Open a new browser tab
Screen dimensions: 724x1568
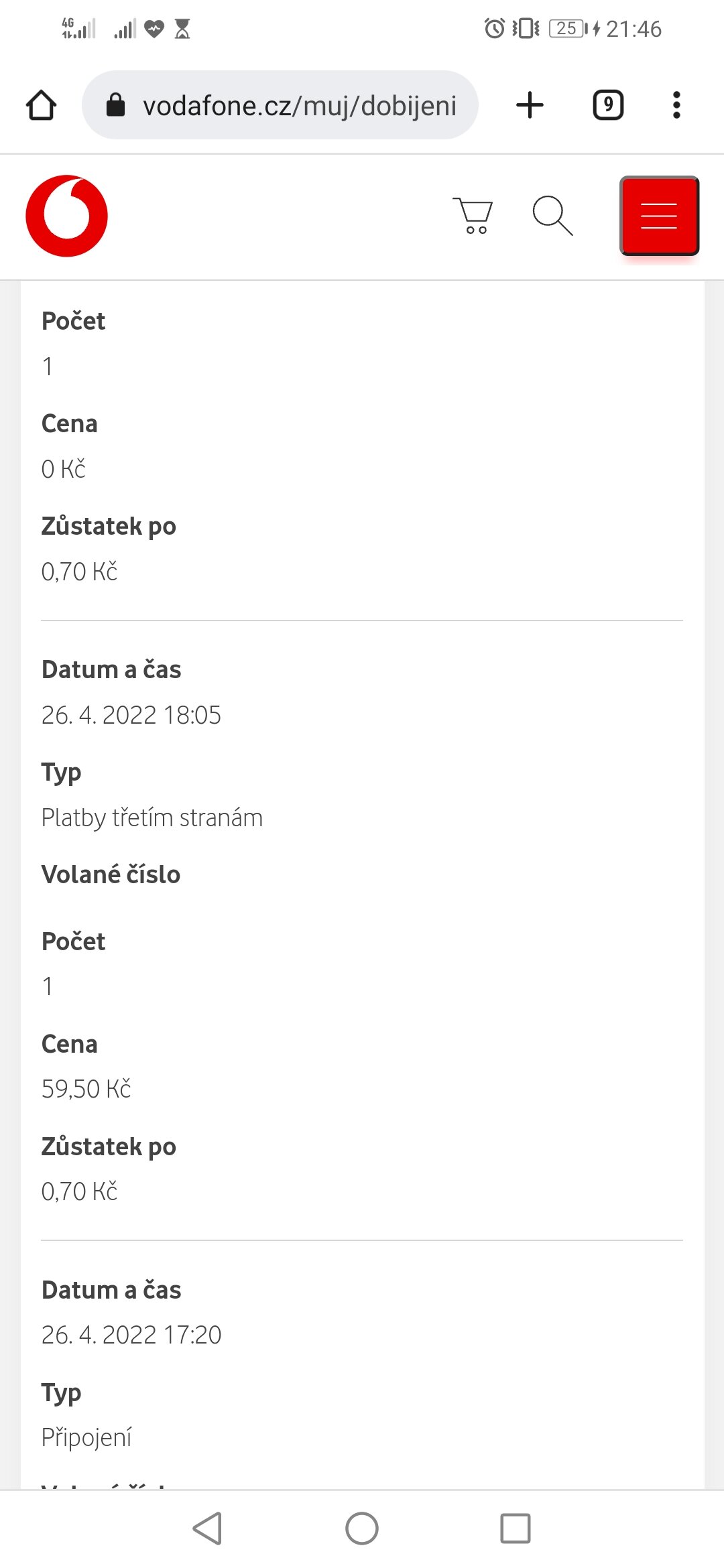530,105
